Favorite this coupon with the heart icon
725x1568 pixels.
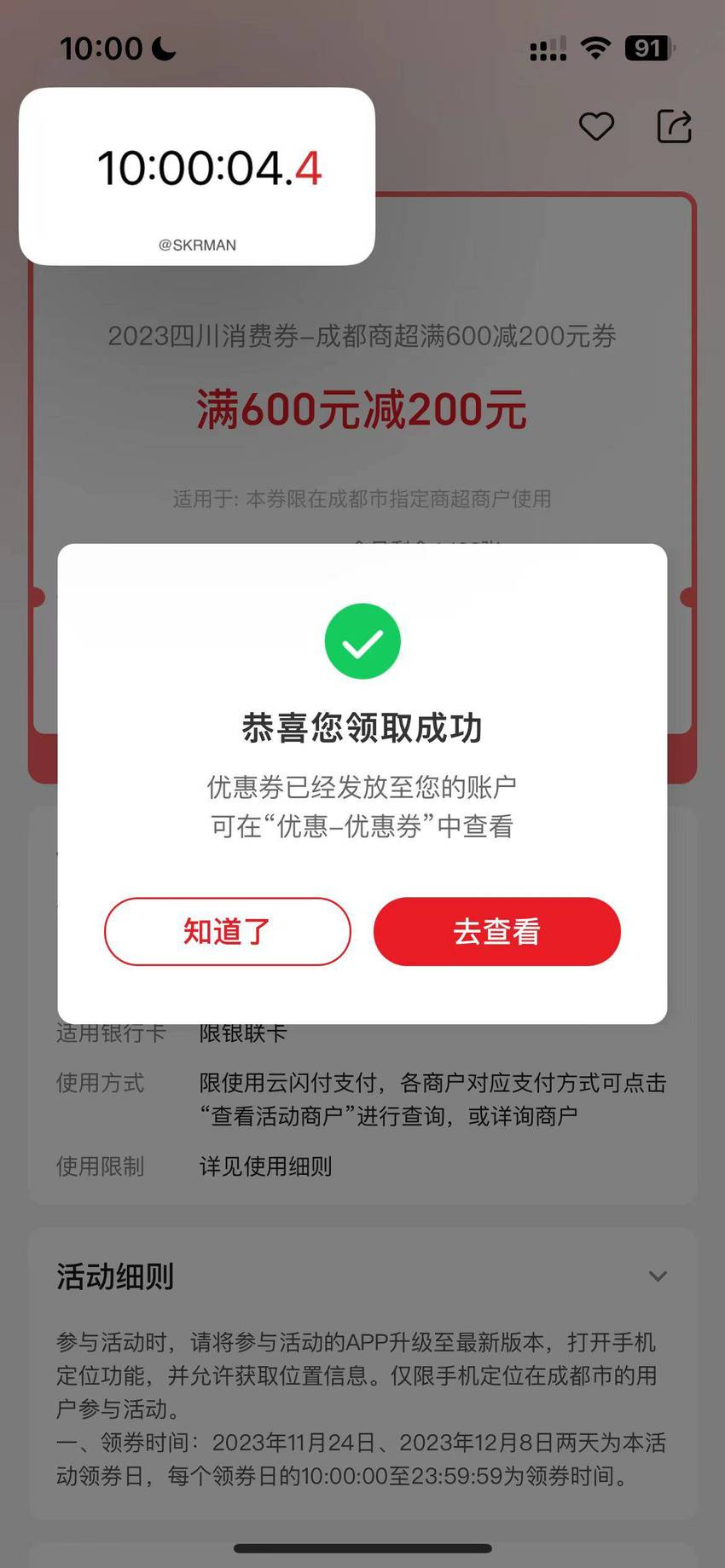click(x=596, y=126)
